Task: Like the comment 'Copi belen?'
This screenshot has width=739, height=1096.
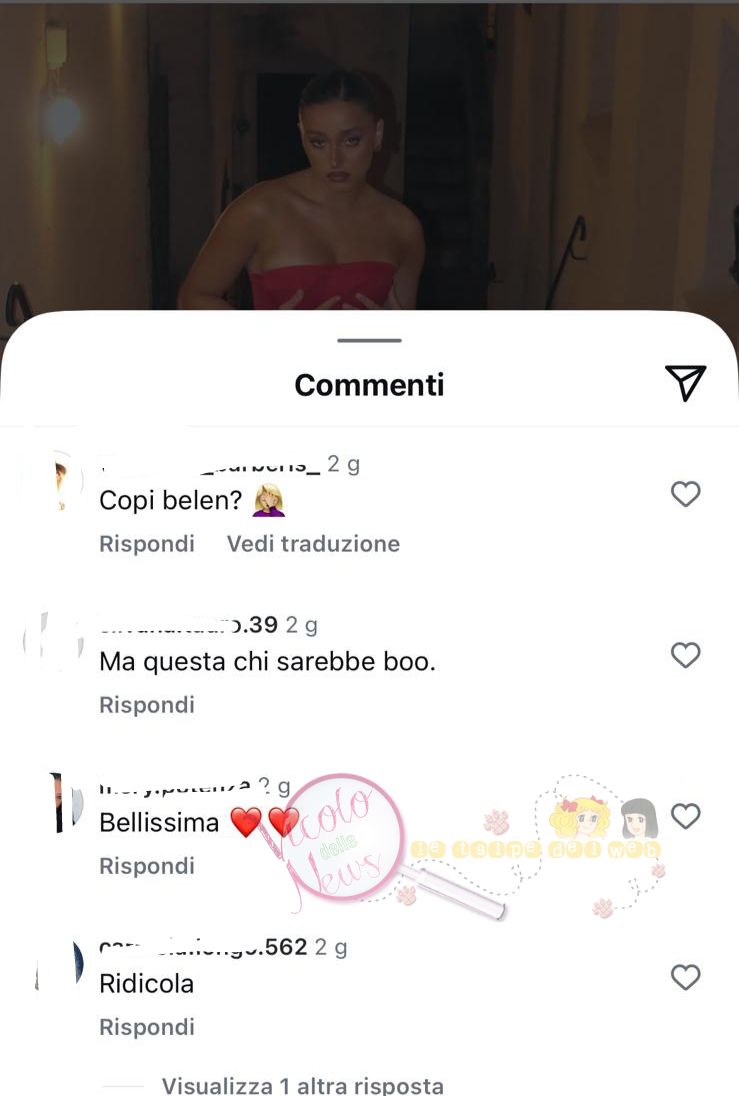Action: tap(685, 494)
